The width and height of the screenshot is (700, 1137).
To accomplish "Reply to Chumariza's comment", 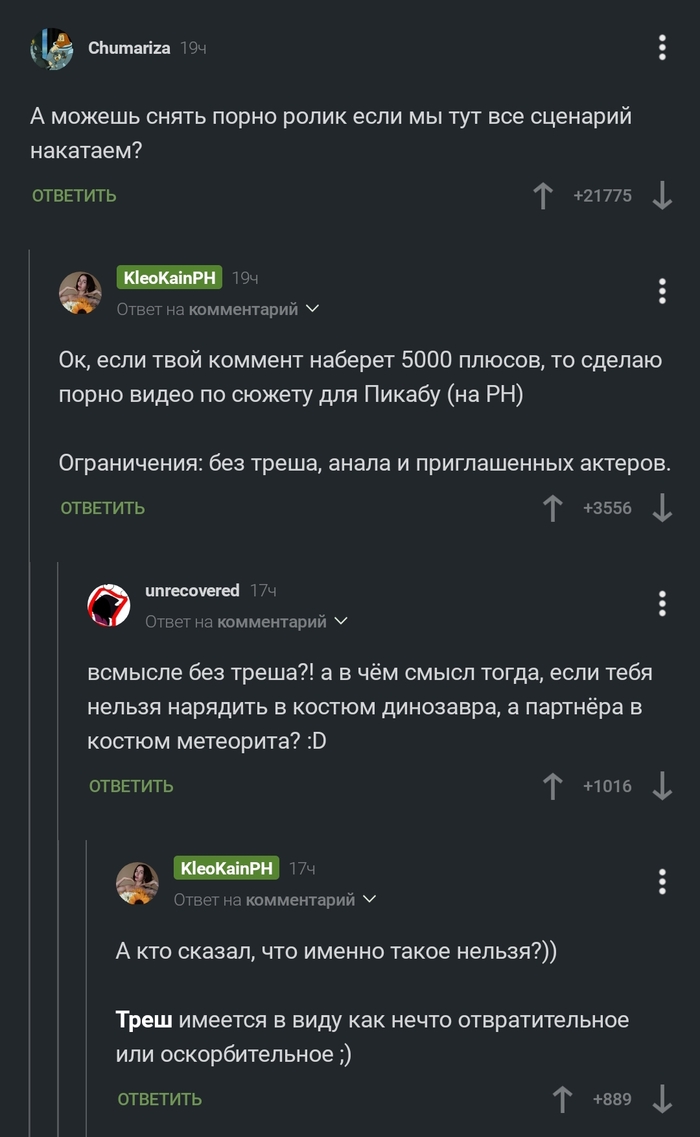I will point(74,196).
